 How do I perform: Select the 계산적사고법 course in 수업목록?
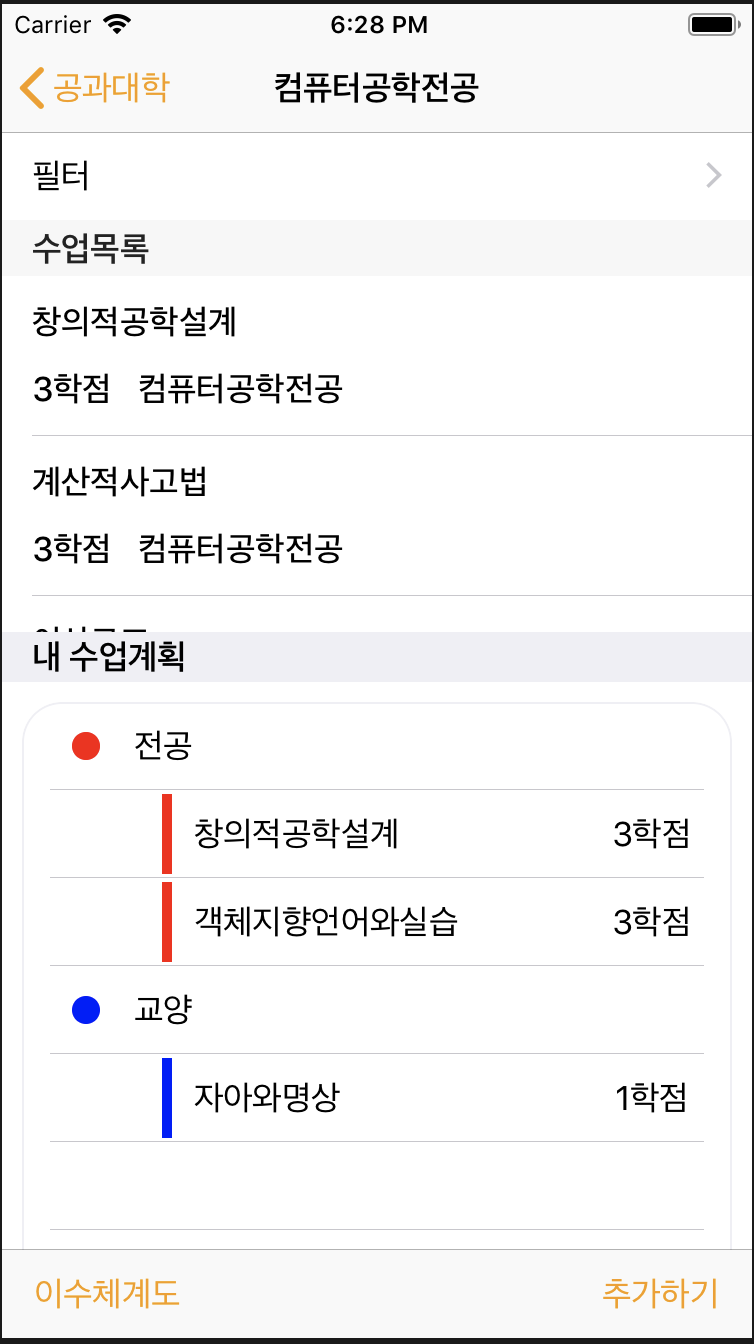[377, 516]
